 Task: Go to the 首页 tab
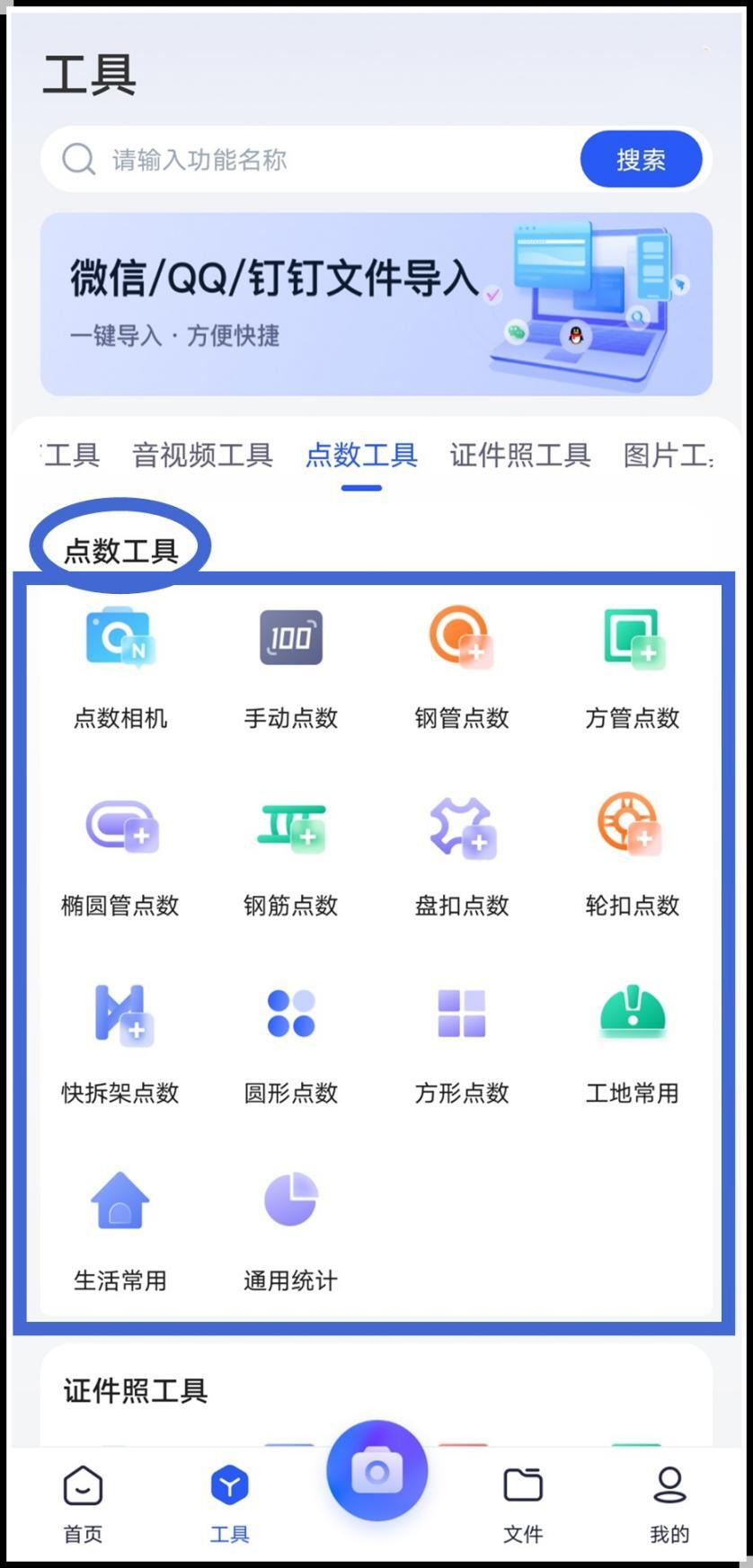point(83,1502)
